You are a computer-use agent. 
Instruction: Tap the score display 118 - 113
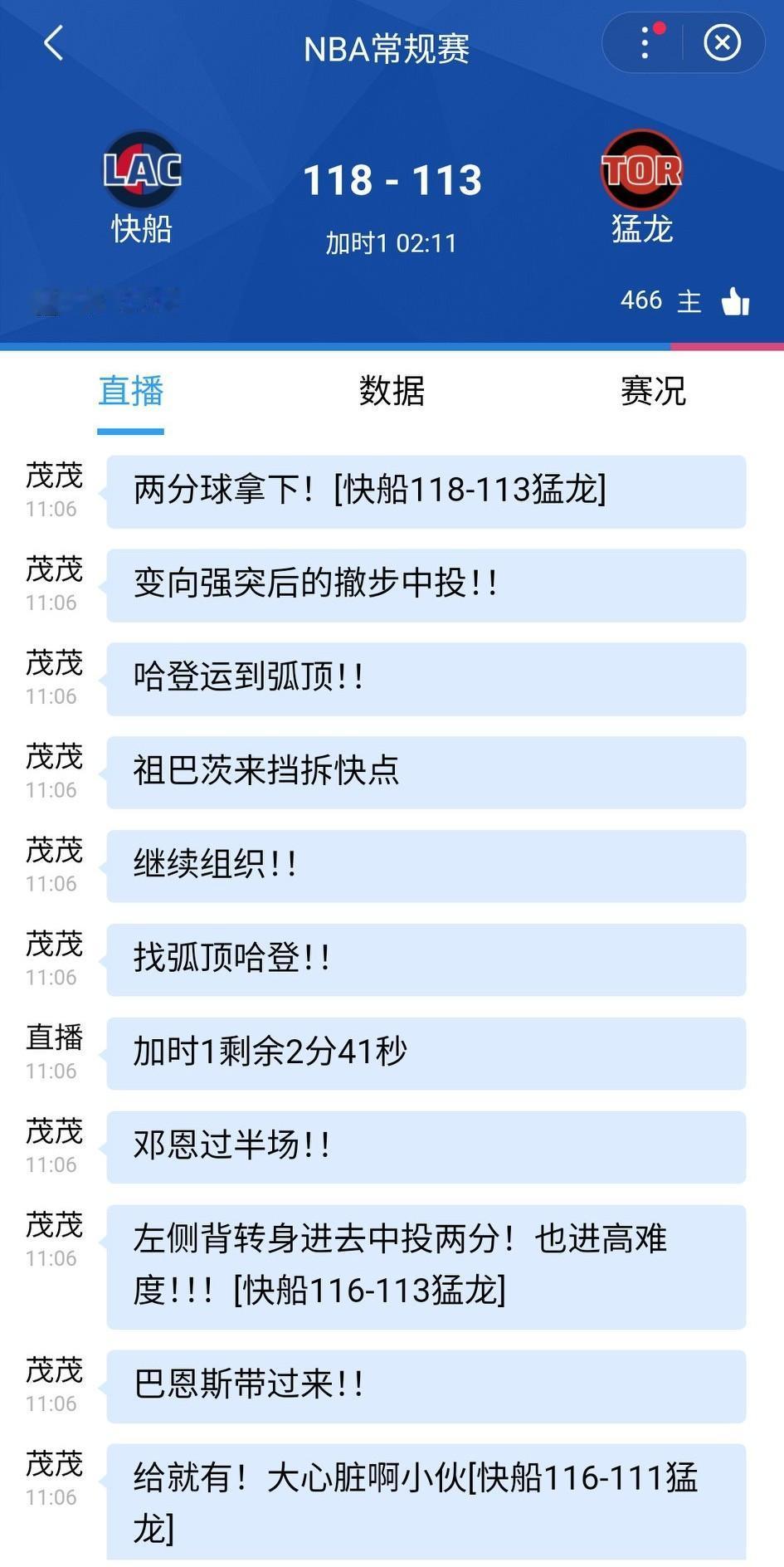(x=392, y=178)
